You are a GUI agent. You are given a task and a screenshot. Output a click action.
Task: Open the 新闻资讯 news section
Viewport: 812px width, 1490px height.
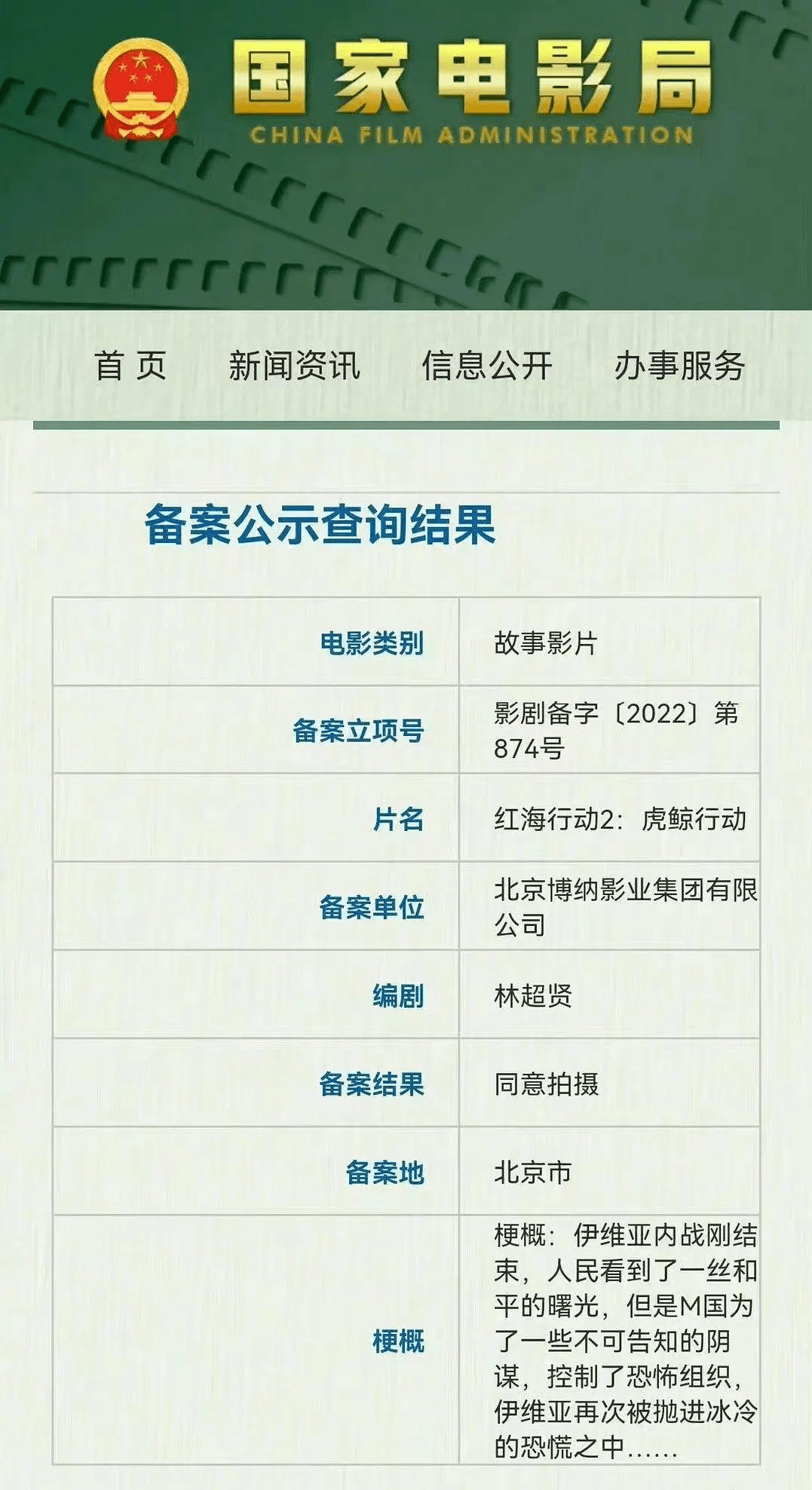coord(294,366)
